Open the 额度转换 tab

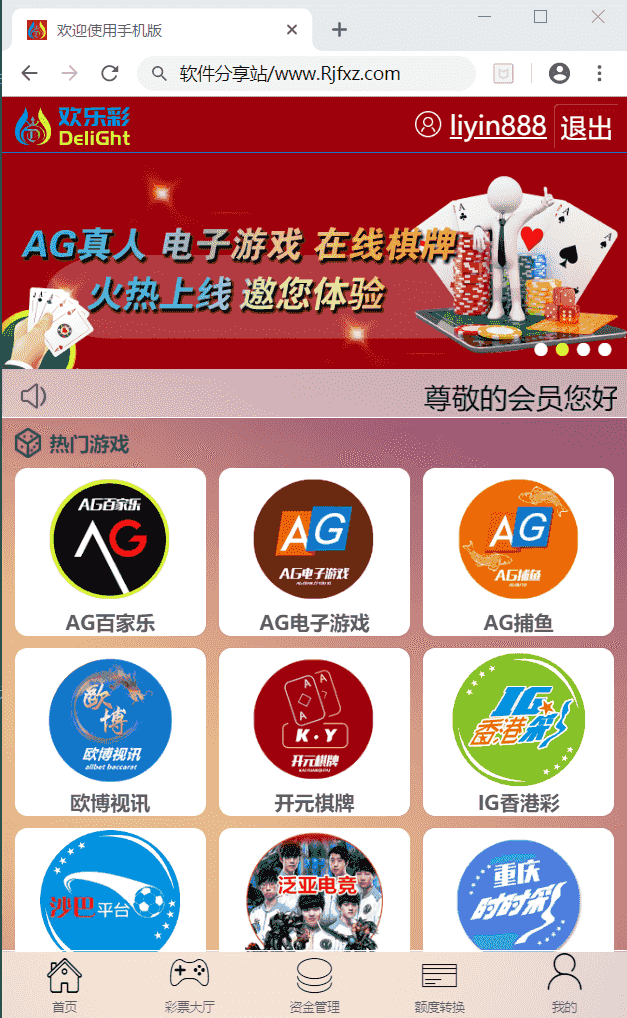tap(439, 984)
